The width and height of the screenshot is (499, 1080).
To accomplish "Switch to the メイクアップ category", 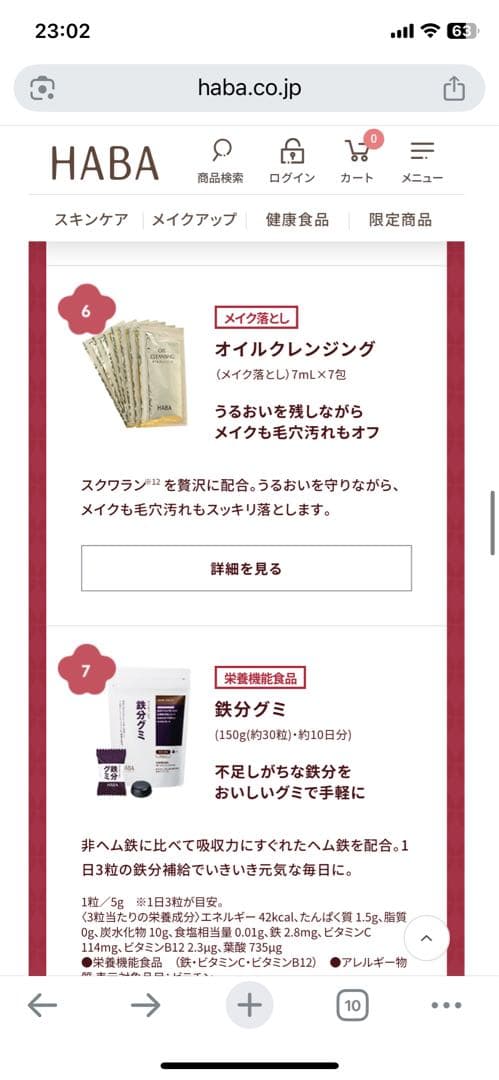I will pos(194,220).
